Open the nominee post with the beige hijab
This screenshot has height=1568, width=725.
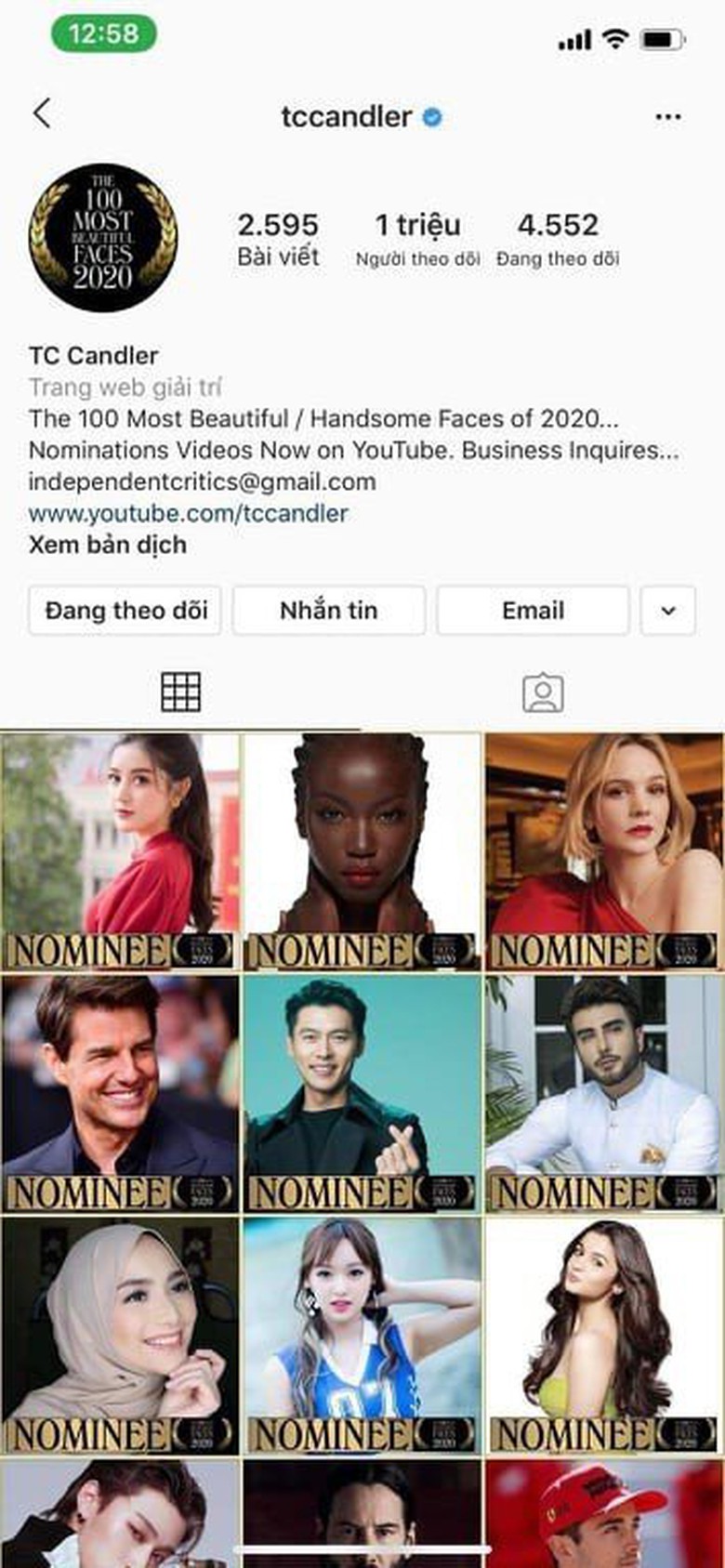click(x=120, y=1335)
